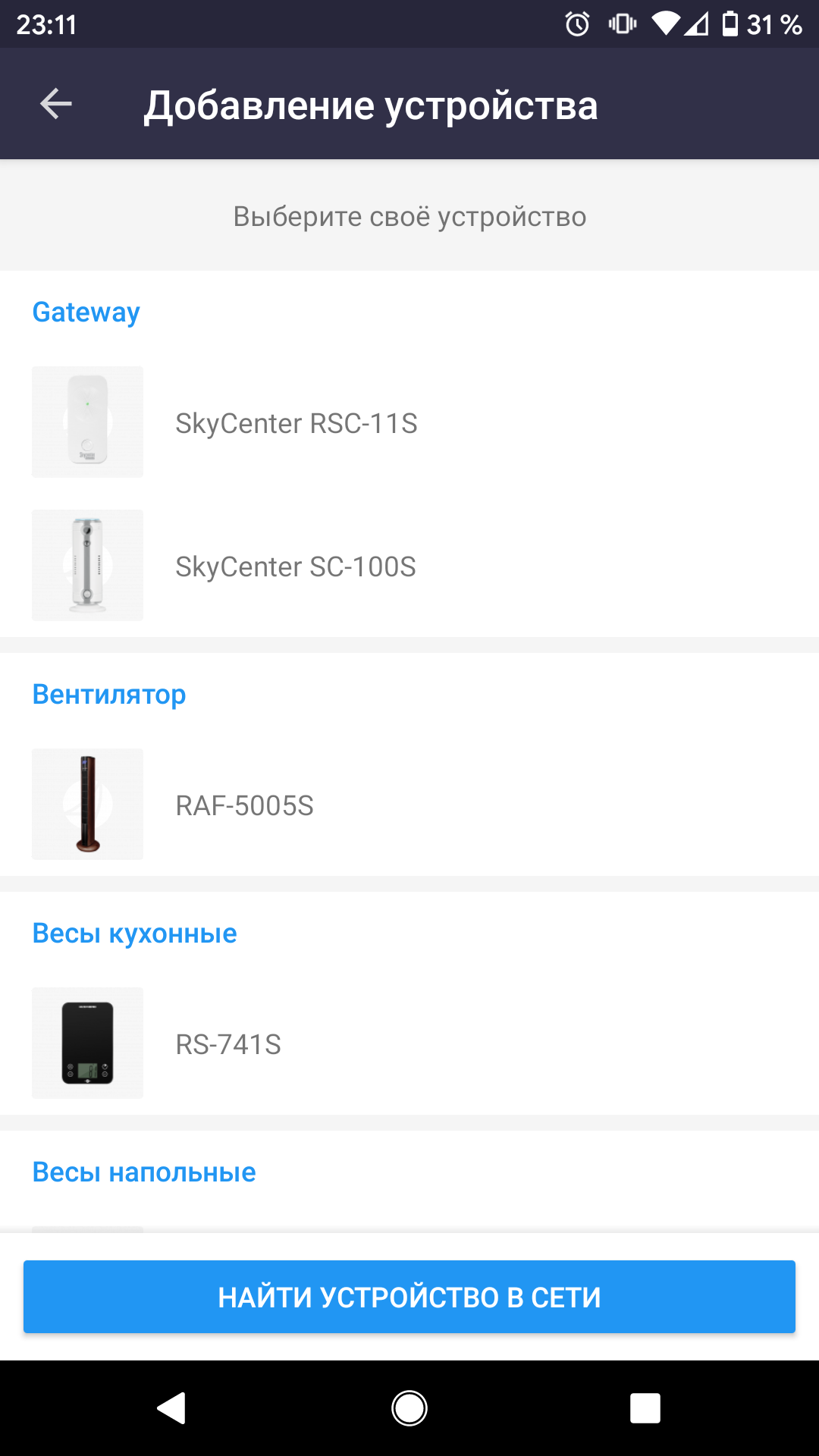The width and height of the screenshot is (819, 1456).
Task: Pick the RS-741S kitchen scale
Action: click(x=227, y=1044)
